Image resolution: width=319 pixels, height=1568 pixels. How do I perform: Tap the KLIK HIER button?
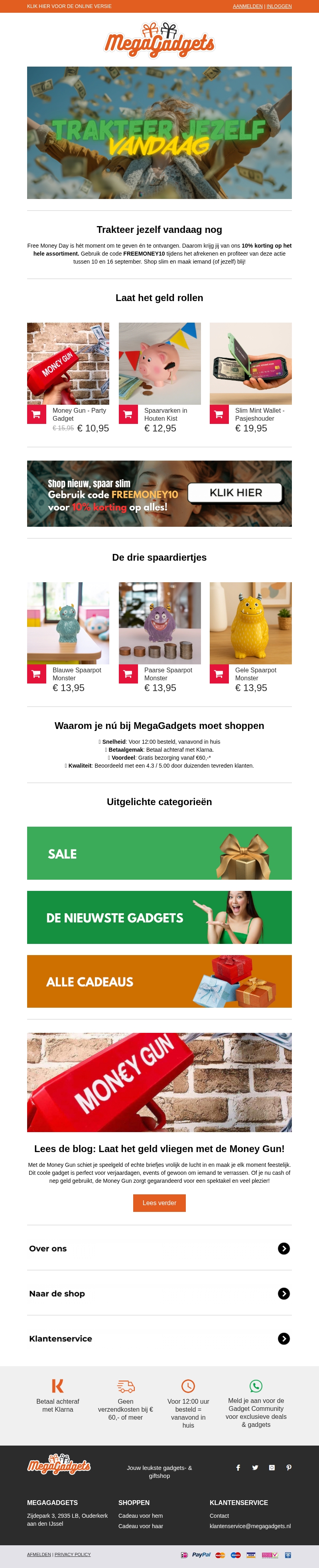point(235,492)
